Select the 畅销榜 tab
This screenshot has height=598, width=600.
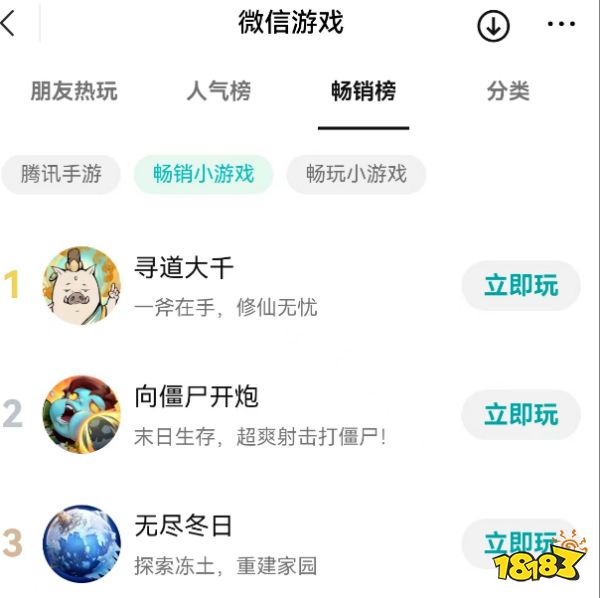coord(363,91)
